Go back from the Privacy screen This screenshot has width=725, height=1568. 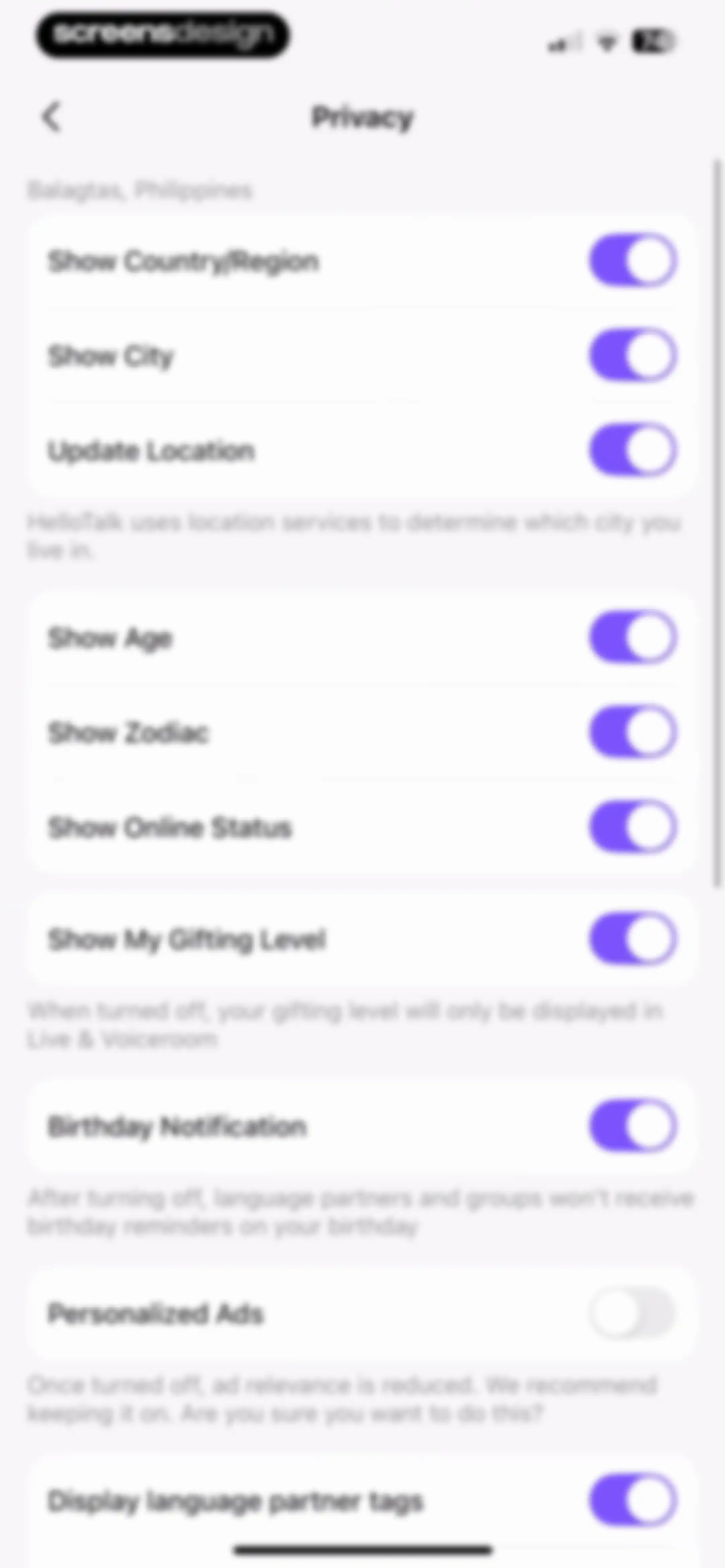(52, 117)
